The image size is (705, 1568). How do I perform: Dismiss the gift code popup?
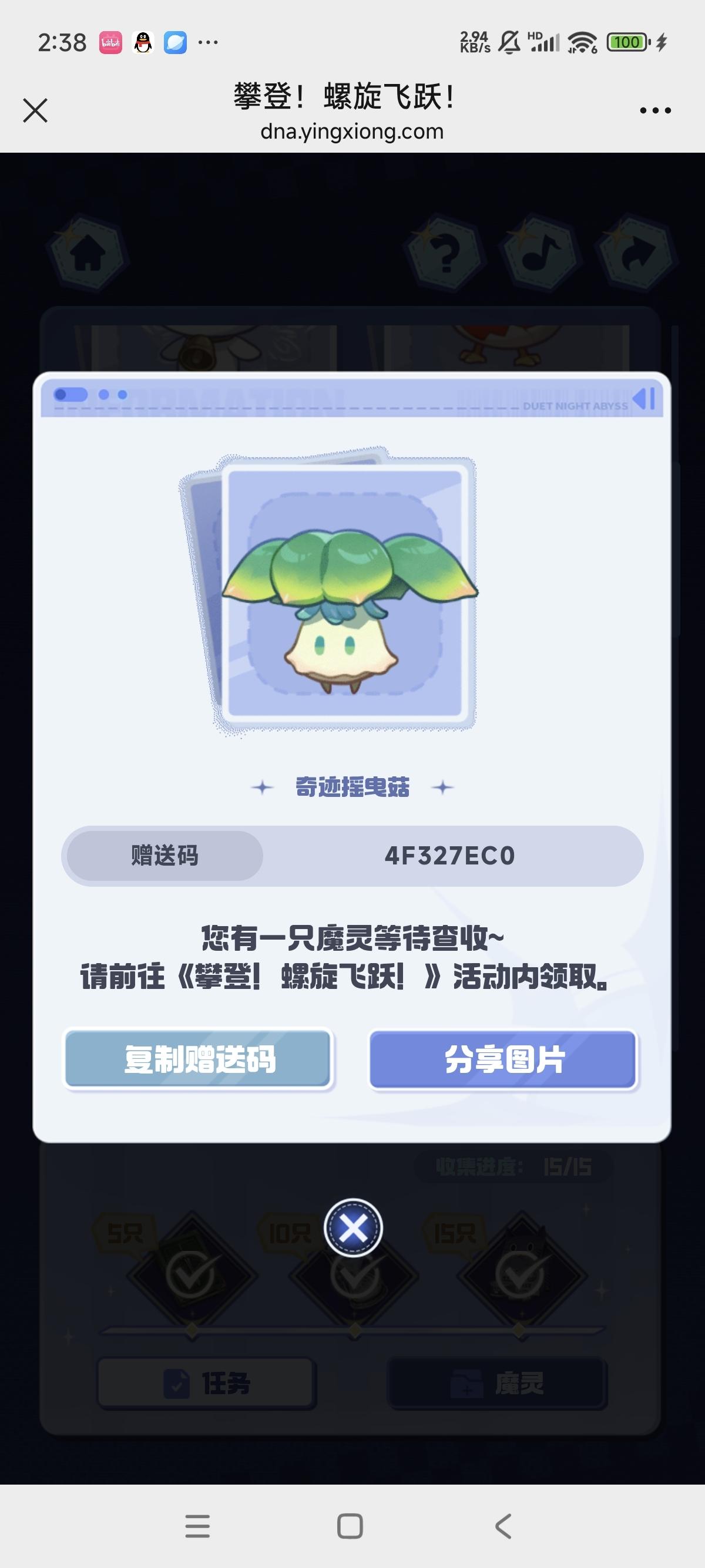[353, 1228]
